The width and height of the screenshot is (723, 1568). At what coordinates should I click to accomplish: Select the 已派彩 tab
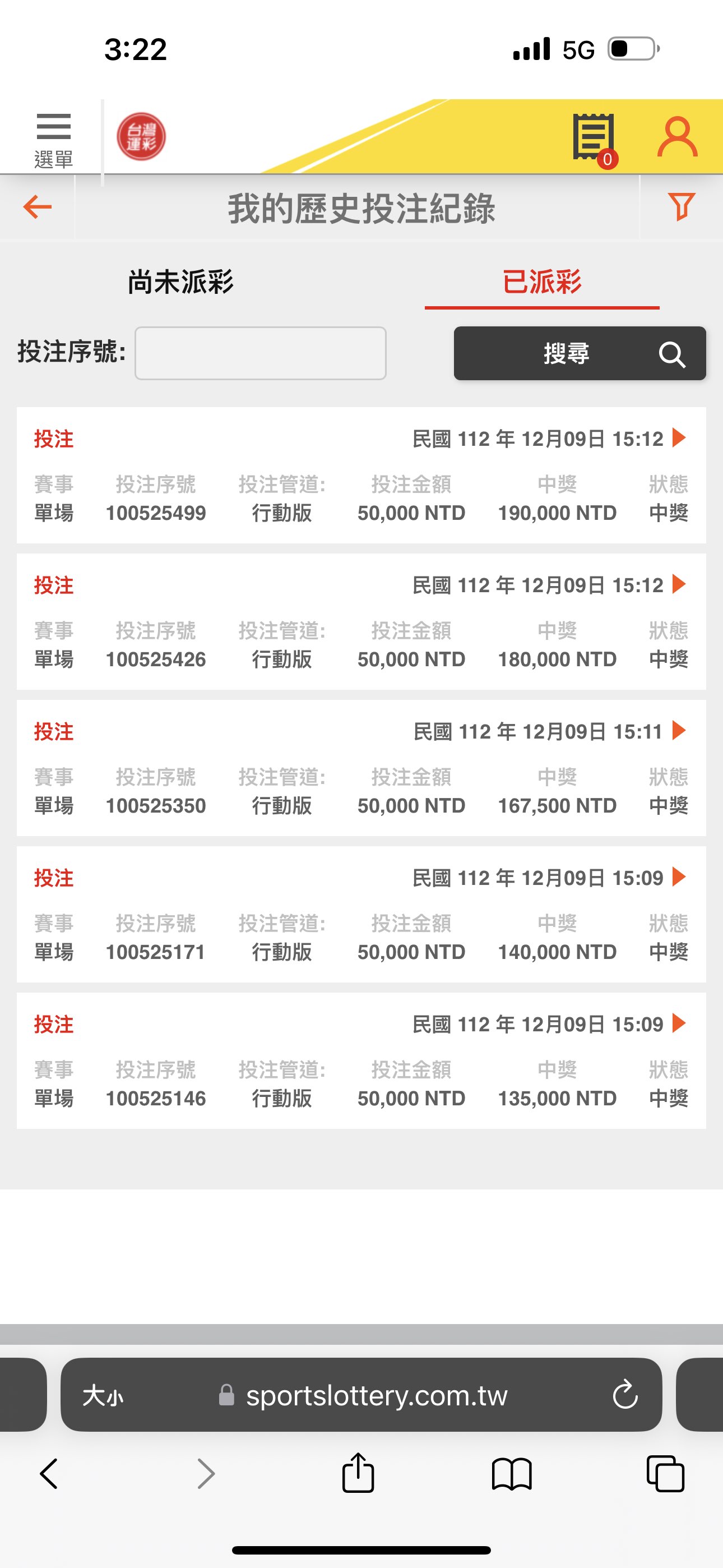click(541, 283)
